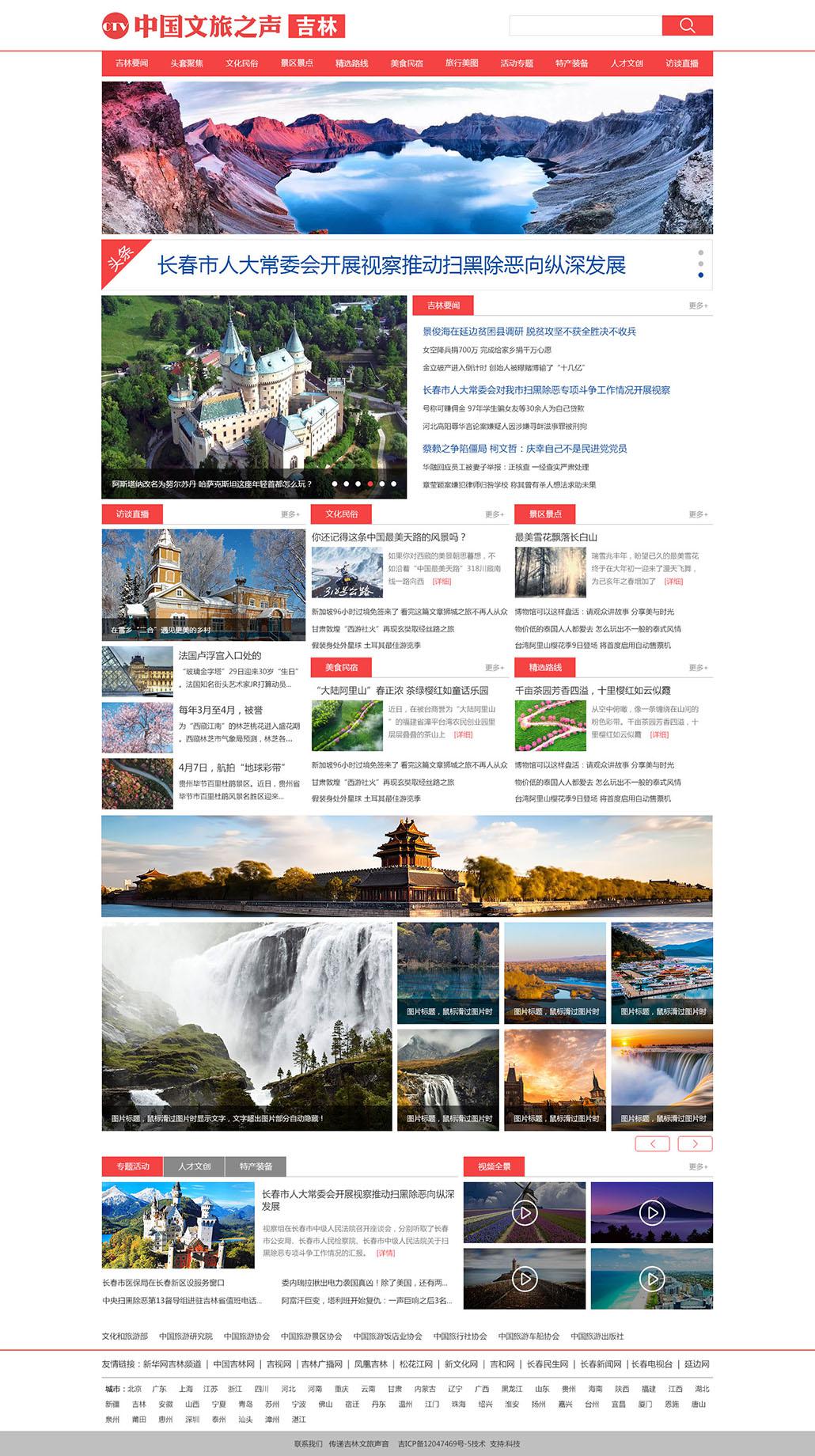815x1456 pixels.
Task: Open headline 长春市人大常委会开展视察推动扫黑除恶向纵深发展
Action: pos(392,265)
